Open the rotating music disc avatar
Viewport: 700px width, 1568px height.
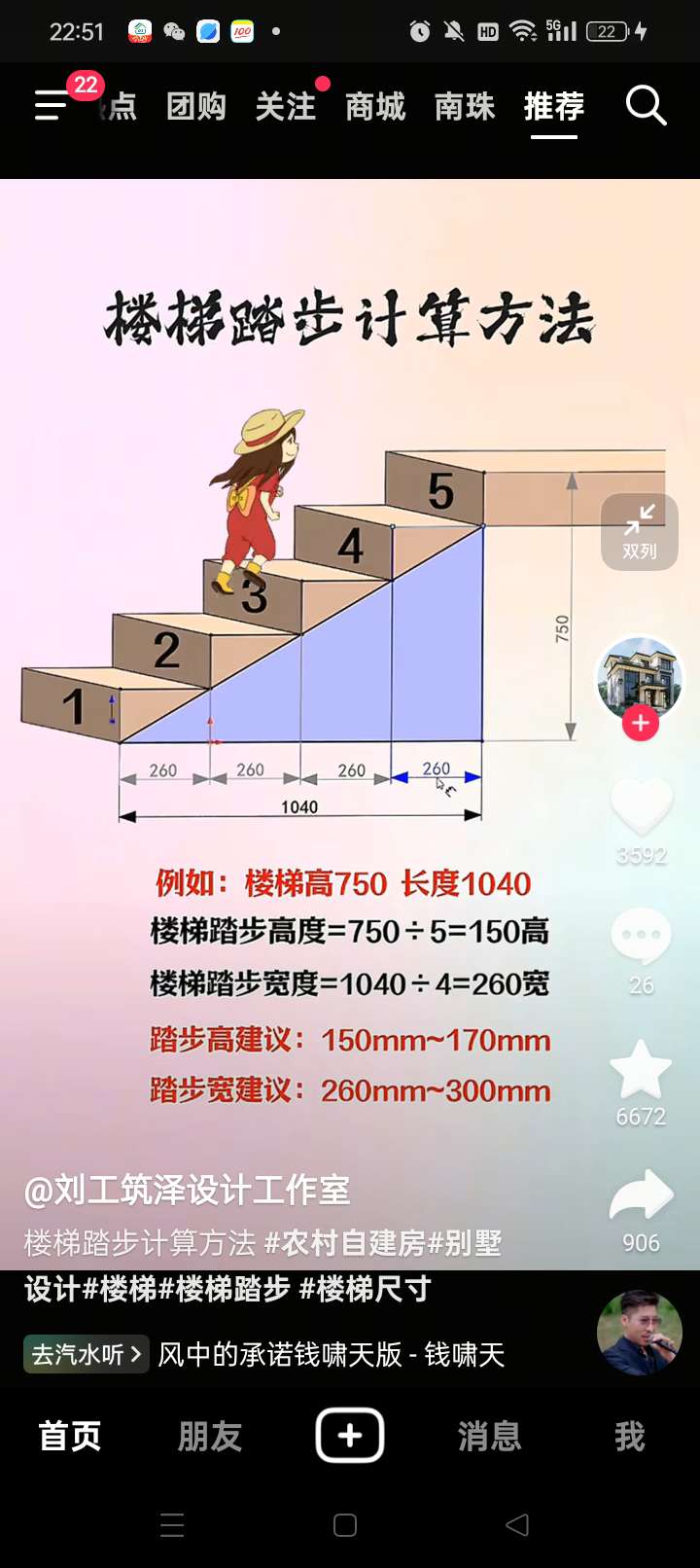coord(640,1333)
